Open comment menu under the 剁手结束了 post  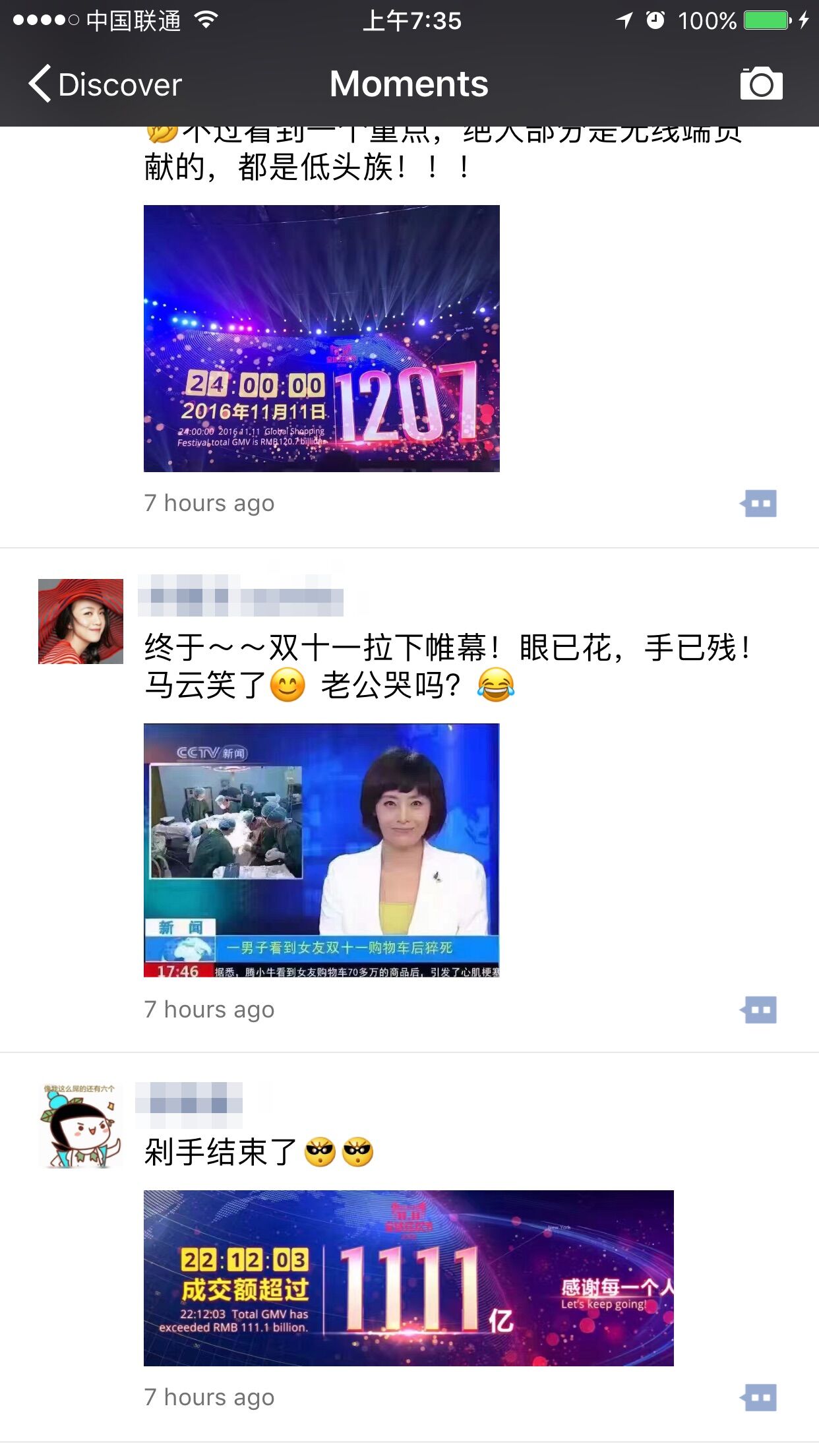759,1397
